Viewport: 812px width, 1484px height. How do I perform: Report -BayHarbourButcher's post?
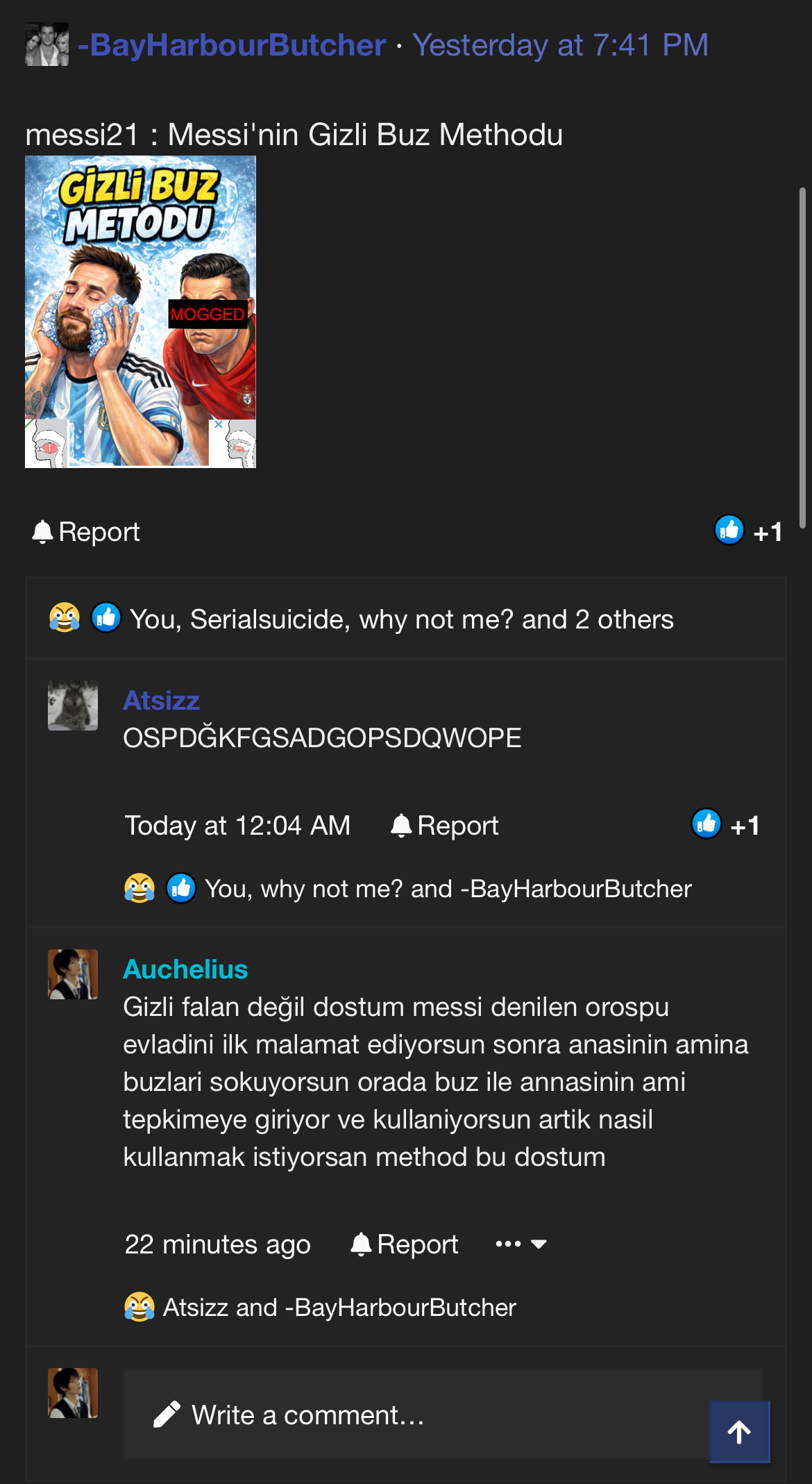[x=86, y=532]
